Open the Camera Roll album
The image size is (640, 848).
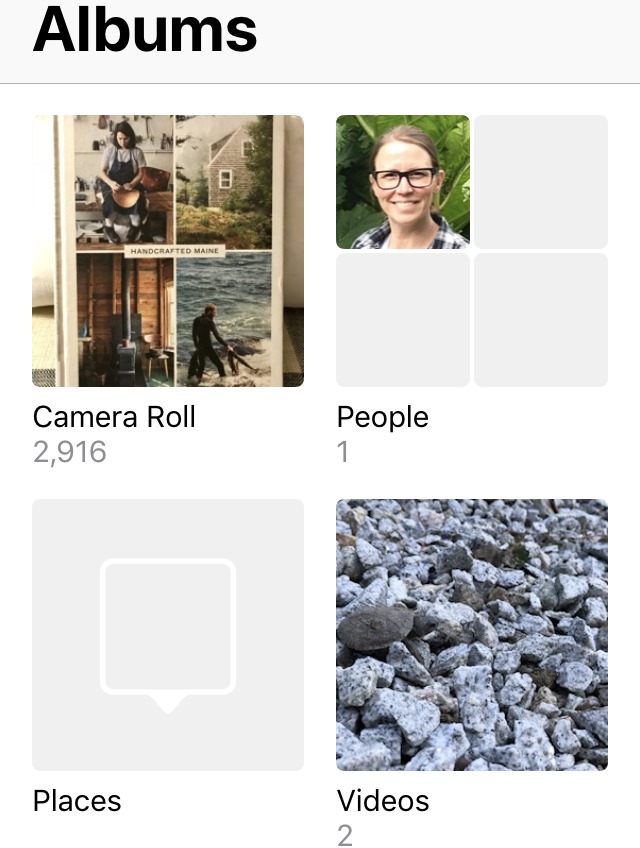(x=168, y=251)
